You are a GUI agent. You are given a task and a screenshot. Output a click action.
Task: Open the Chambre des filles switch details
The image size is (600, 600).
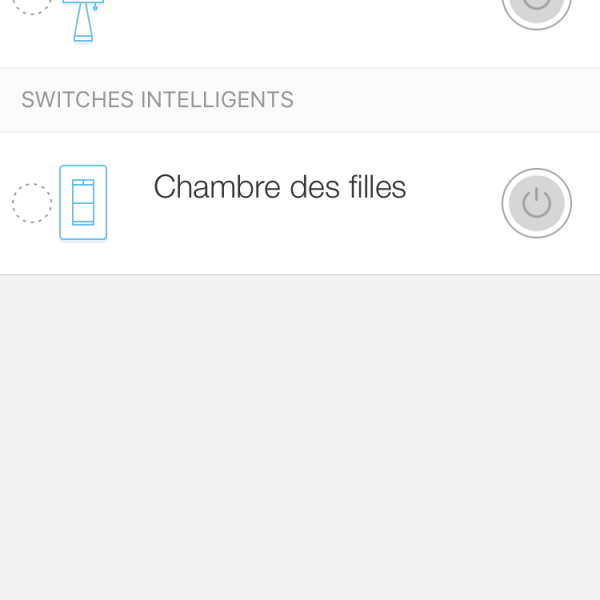click(x=280, y=188)
